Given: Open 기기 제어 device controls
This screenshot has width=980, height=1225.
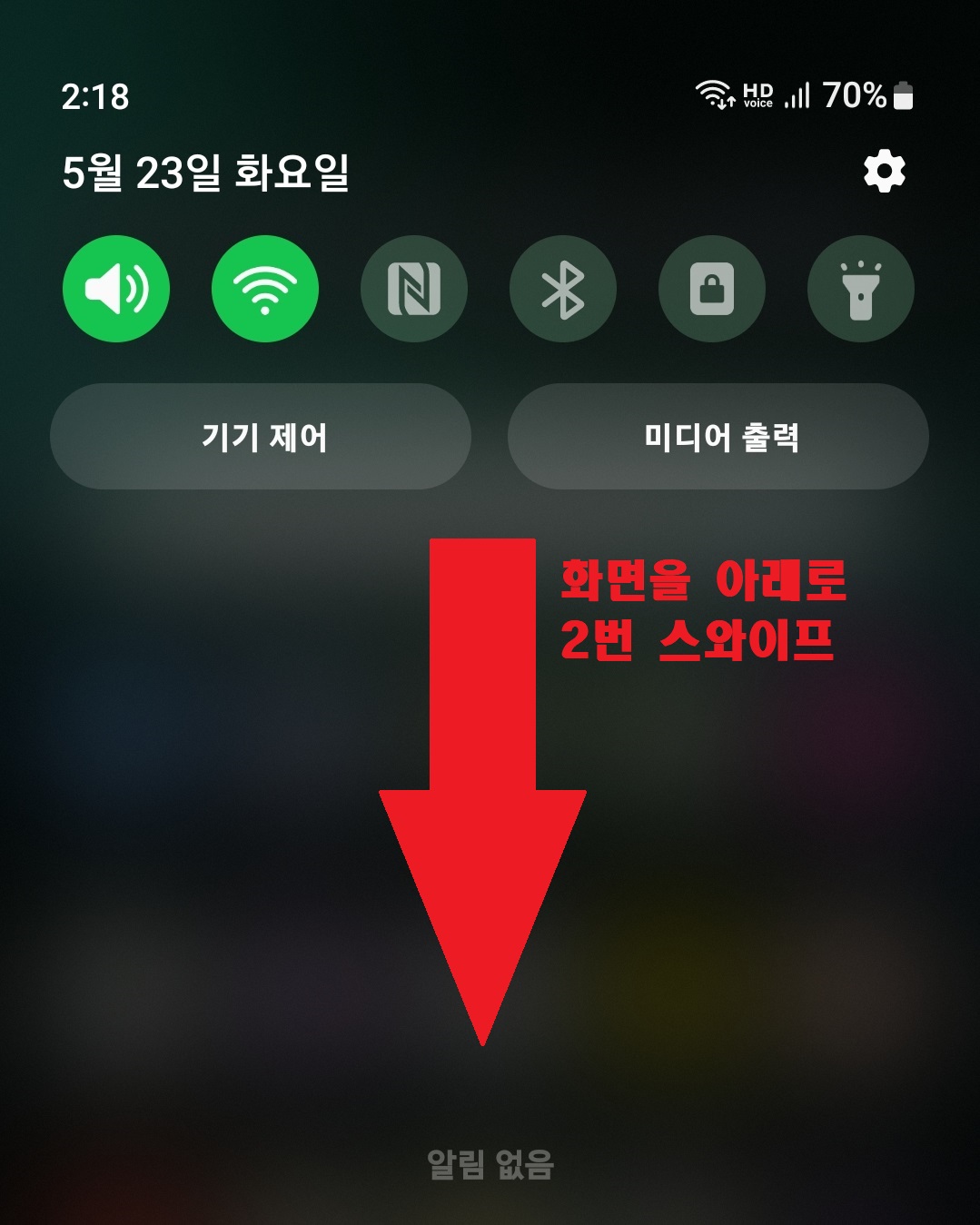Looking at the screenshot, I should pyautogui.click(x=264, y=437).
